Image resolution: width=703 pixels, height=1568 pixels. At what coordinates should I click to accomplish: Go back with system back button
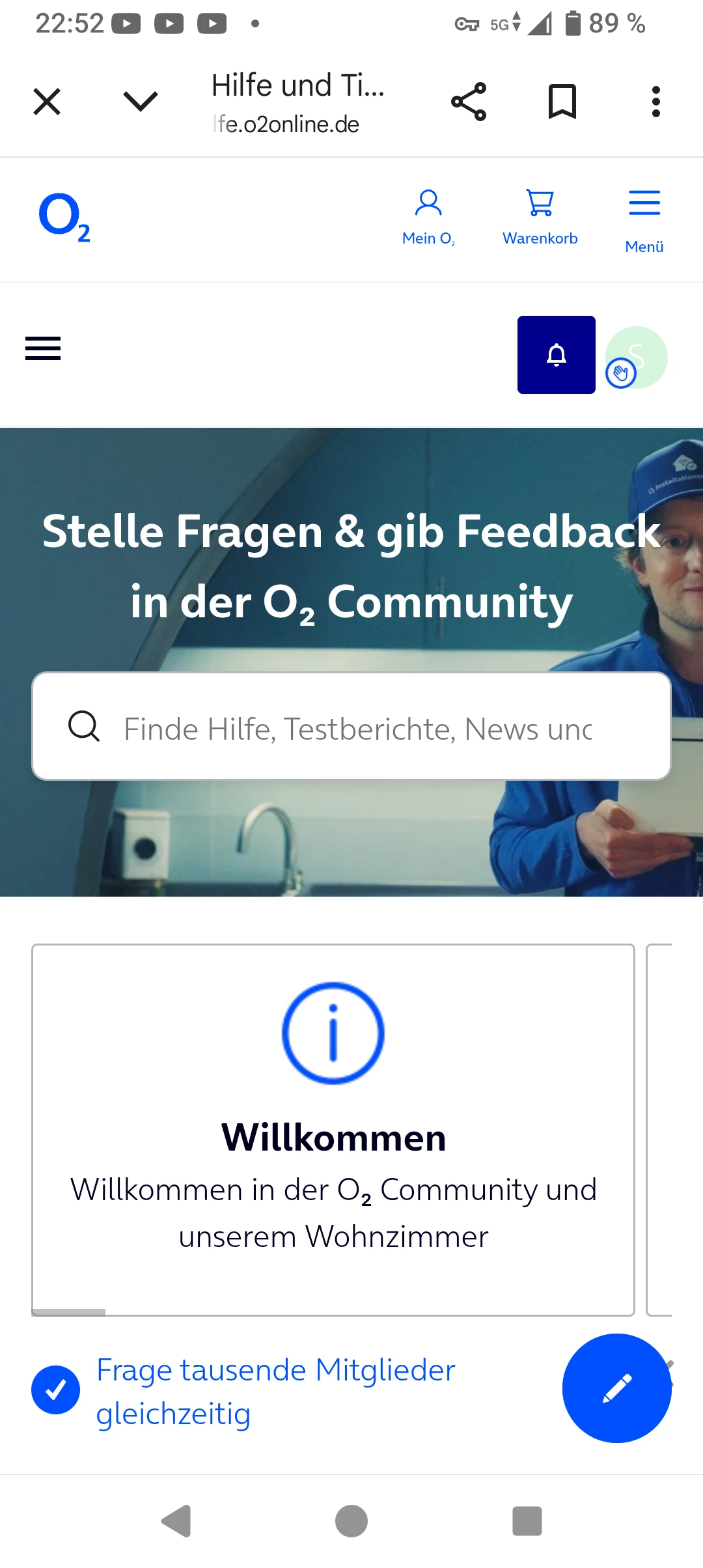(x=176, y=1521)
